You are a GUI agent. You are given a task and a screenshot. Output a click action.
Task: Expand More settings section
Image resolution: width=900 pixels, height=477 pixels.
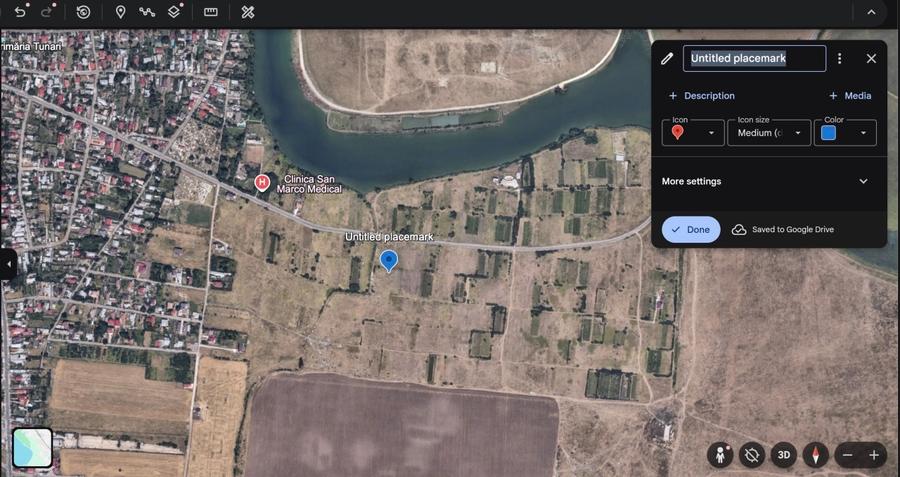864,181
